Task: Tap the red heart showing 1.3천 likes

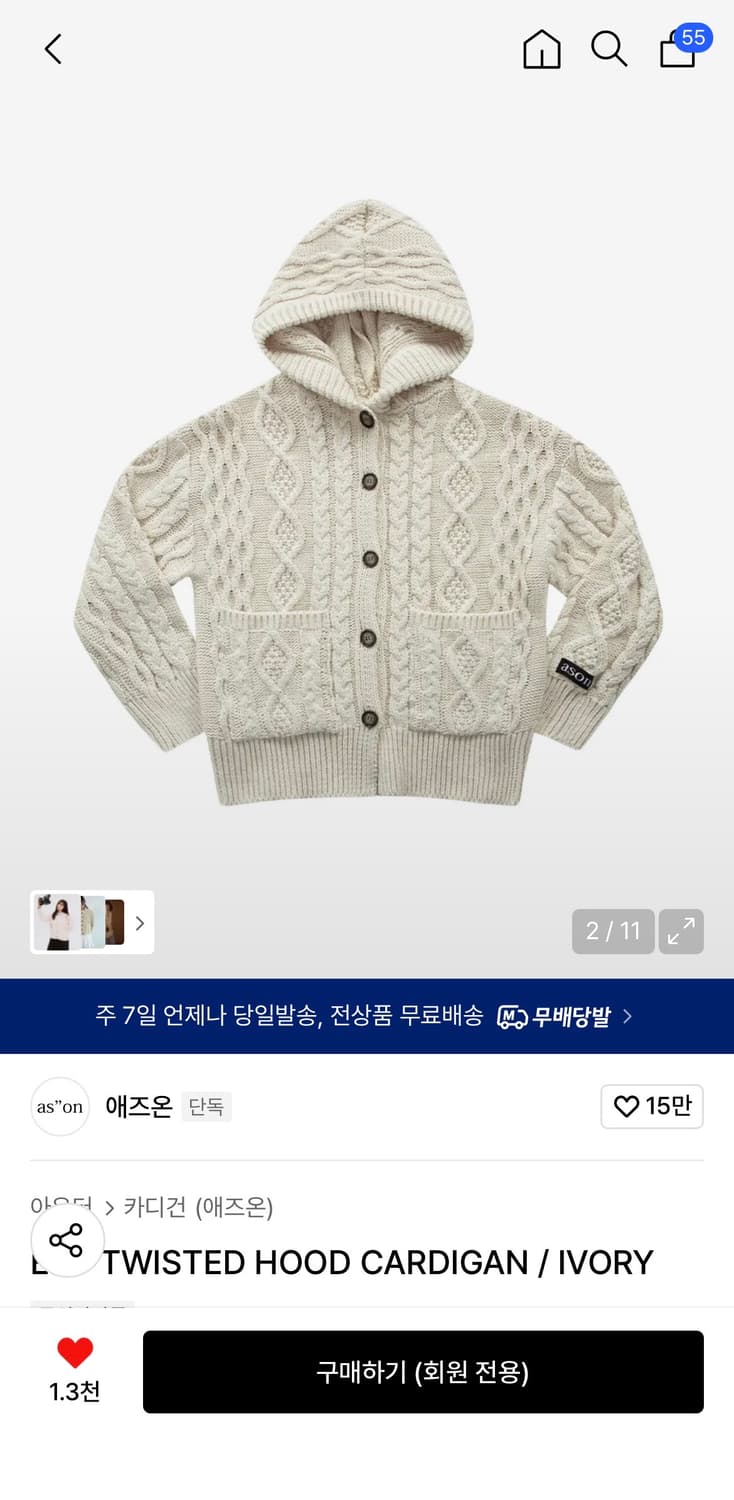Action: coord(73,1359)
